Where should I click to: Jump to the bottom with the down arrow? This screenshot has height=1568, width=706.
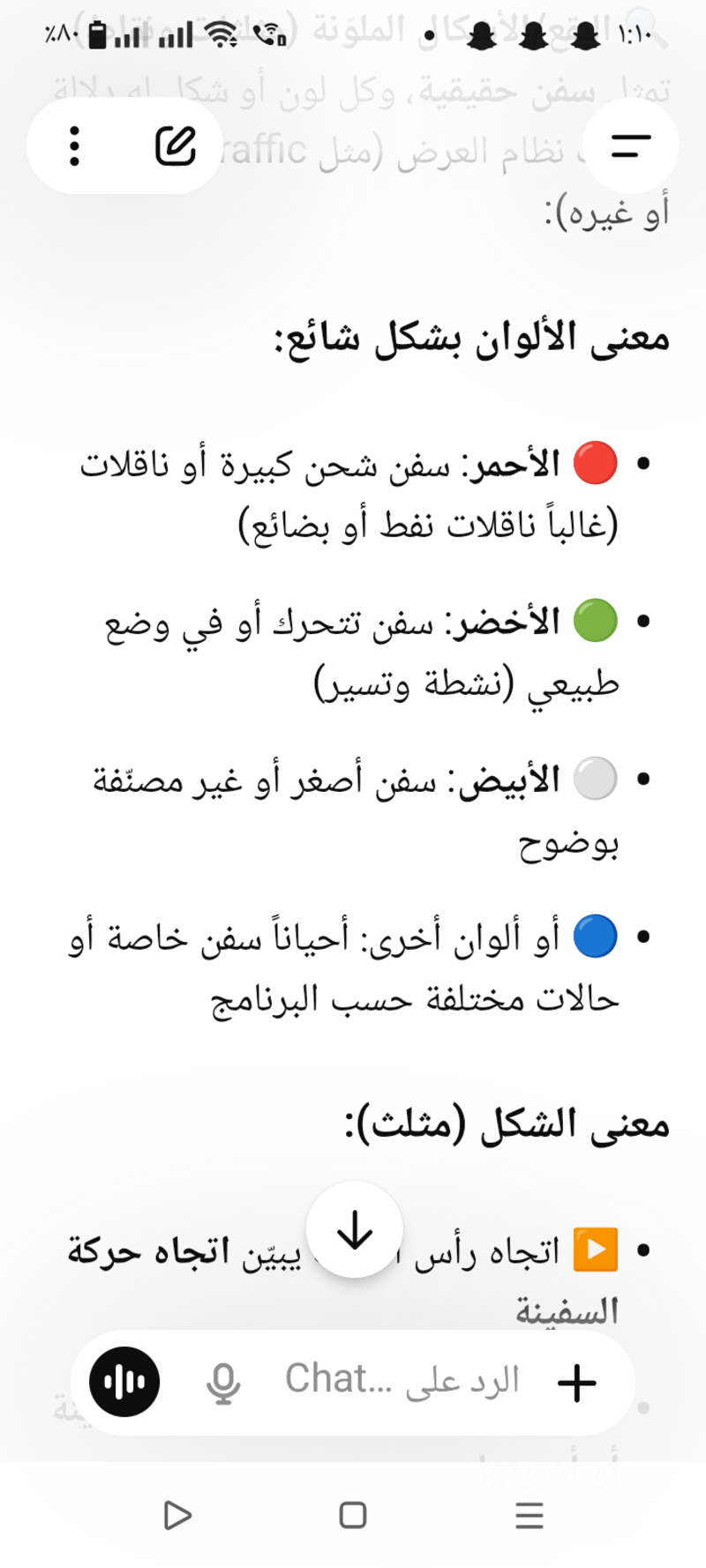(x=355, y=1229)
